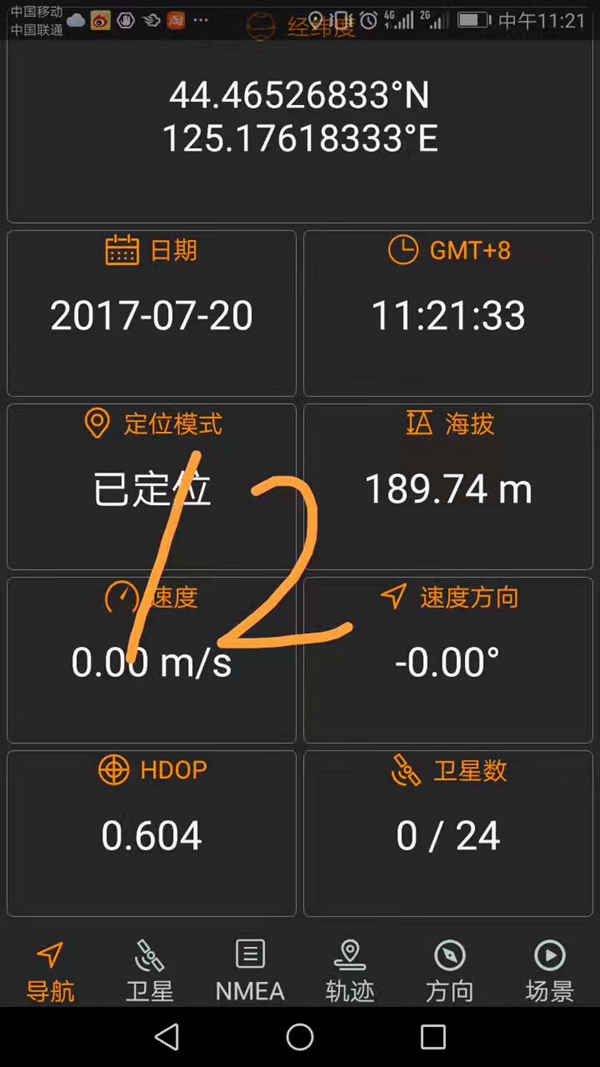The image size is (600, 1067).
Task: Select the 导航 navigation tab
Action: click(50, 970)
